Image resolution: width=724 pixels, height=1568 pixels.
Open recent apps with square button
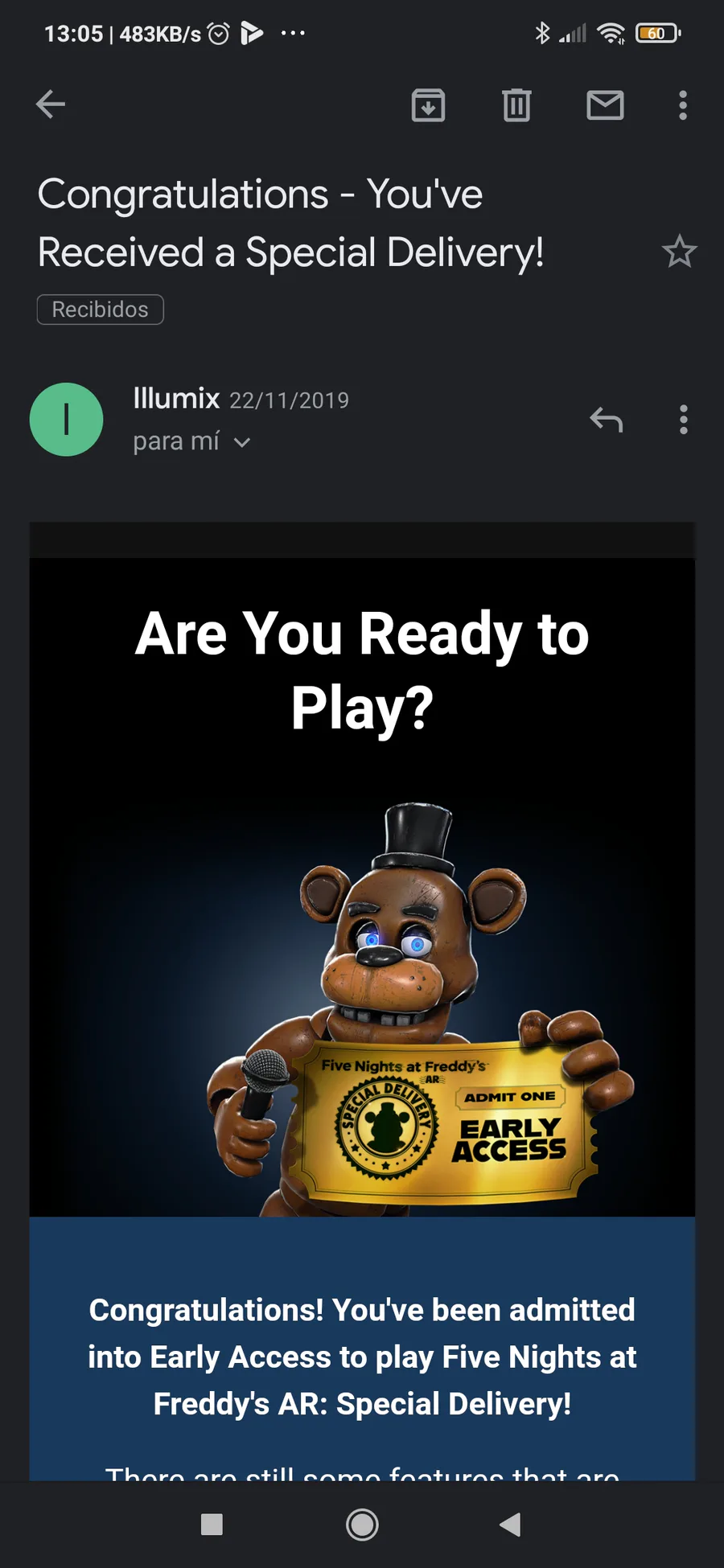[x=212, y=1525]
